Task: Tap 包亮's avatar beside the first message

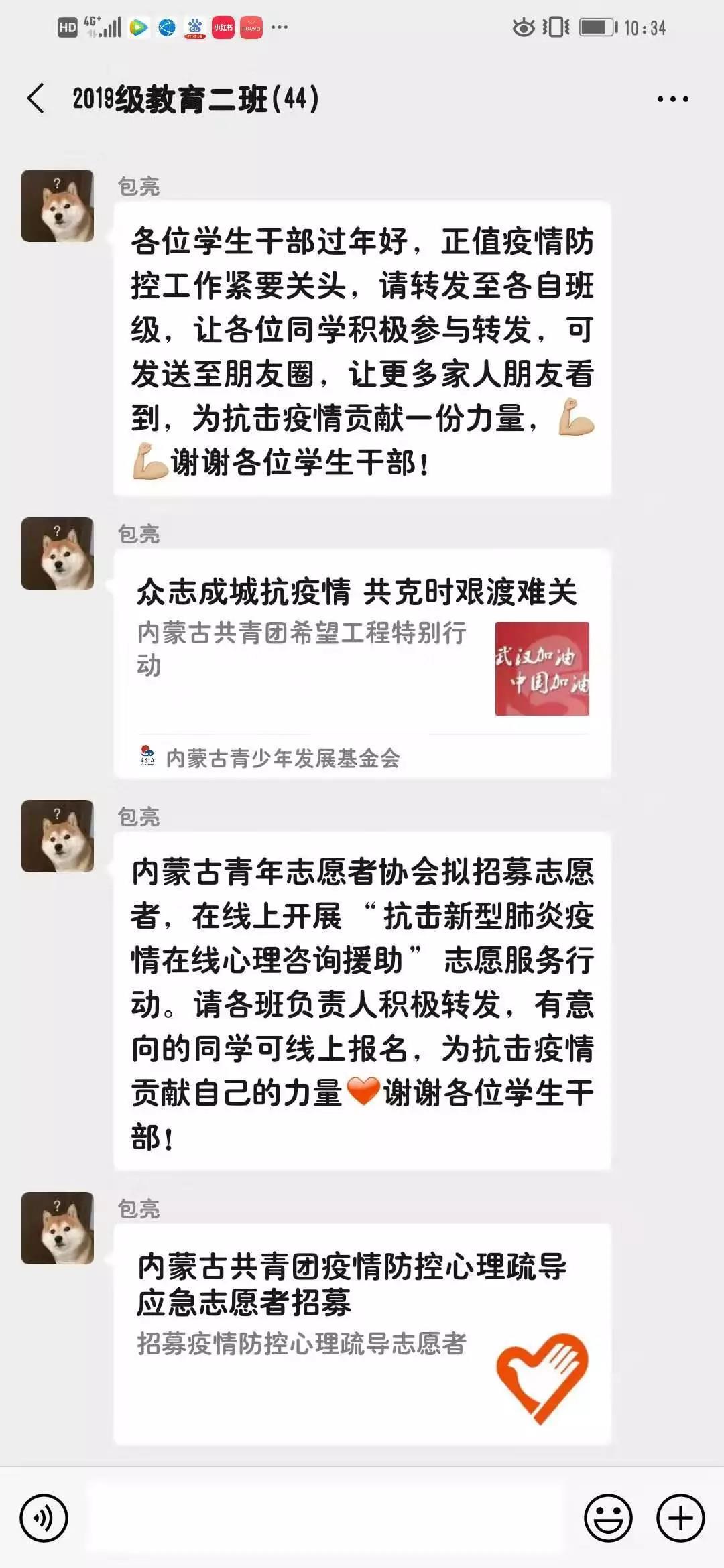Action: coord(58,206)
